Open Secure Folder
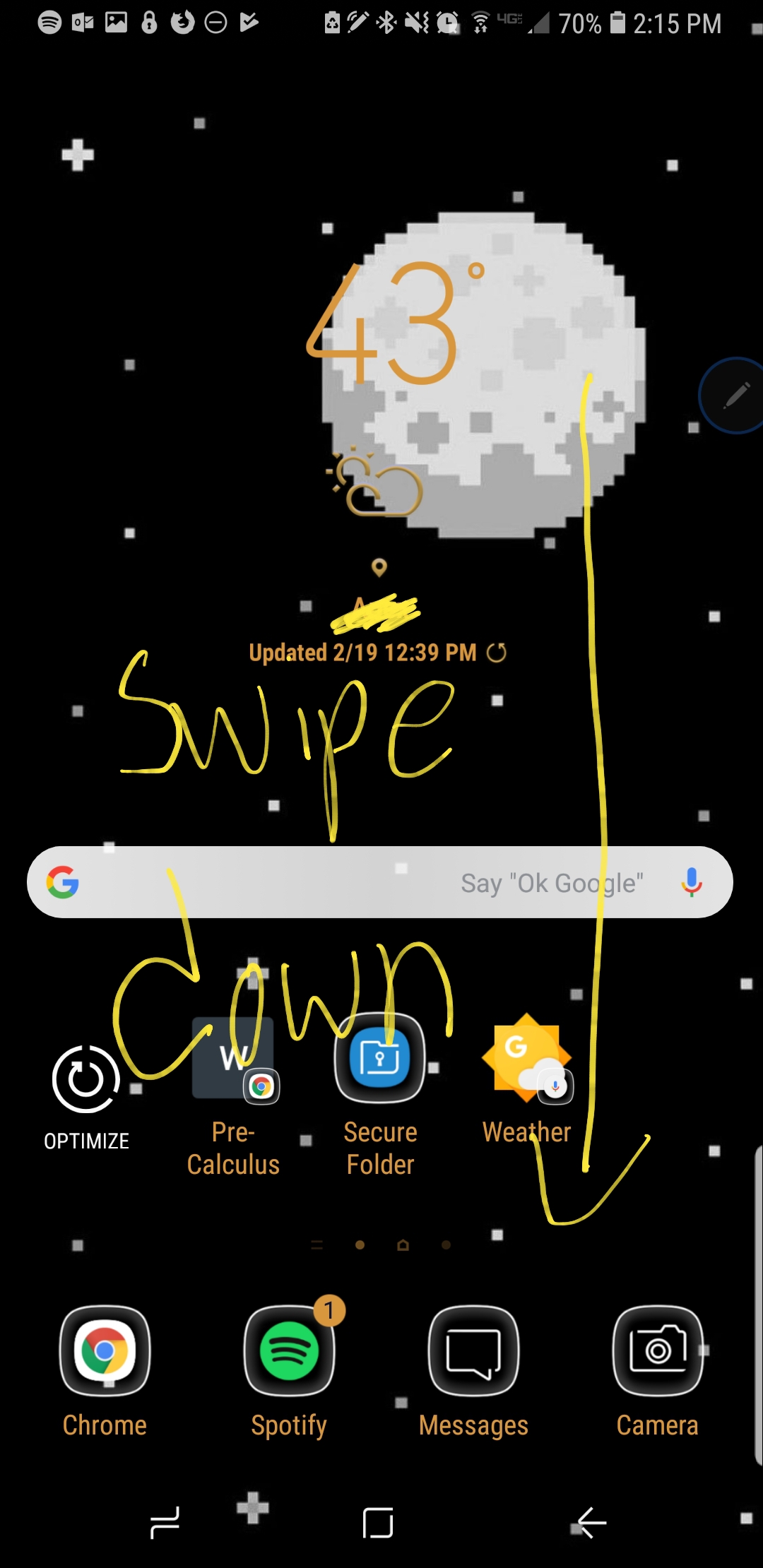This screenshot has width=763, height=1568. (380, 1059)
